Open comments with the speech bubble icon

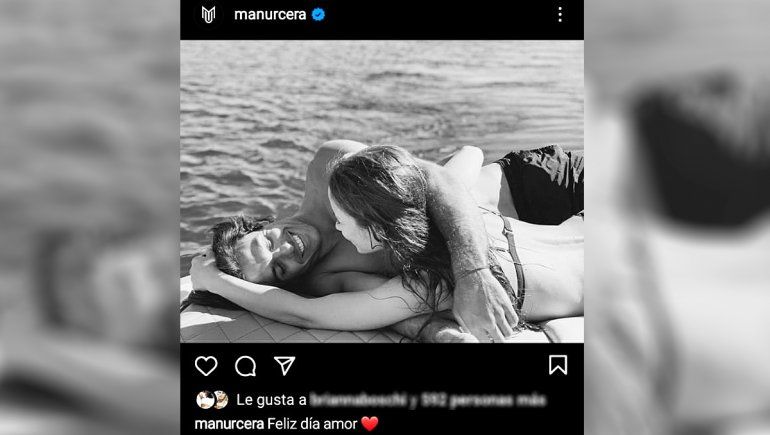click(x=245, y=365)
